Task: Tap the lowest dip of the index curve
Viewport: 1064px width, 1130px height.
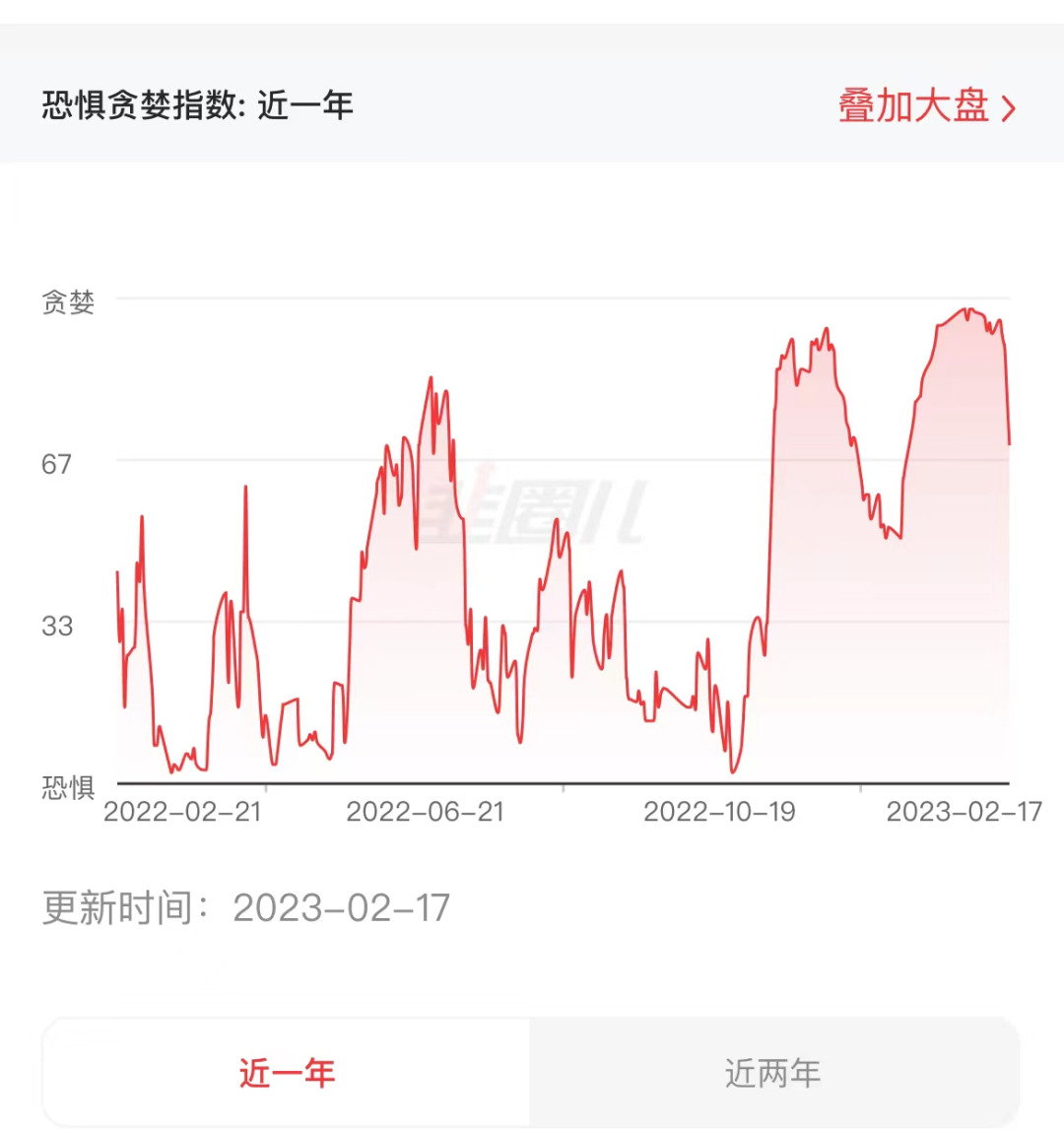Action: 733,776
